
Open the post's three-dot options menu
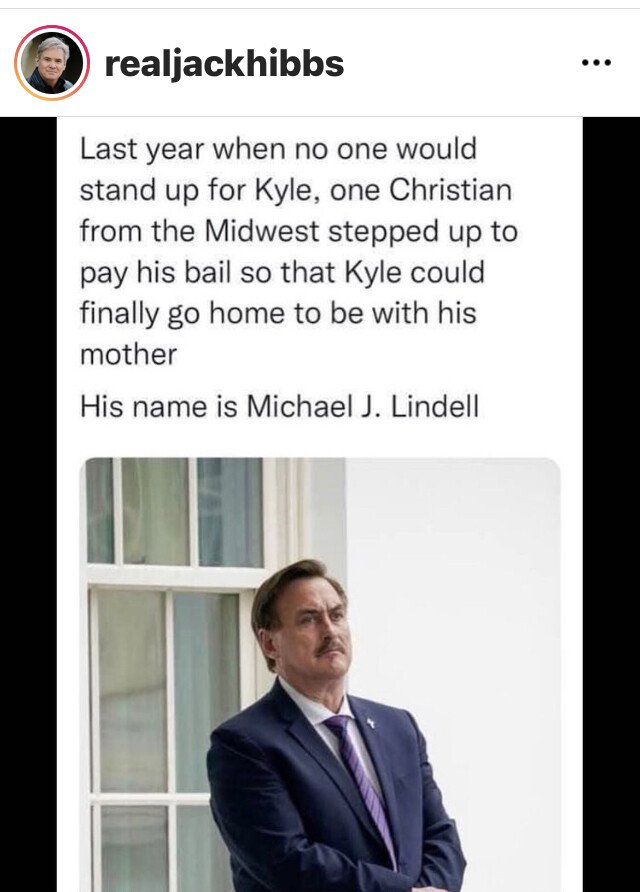point(596,63)
